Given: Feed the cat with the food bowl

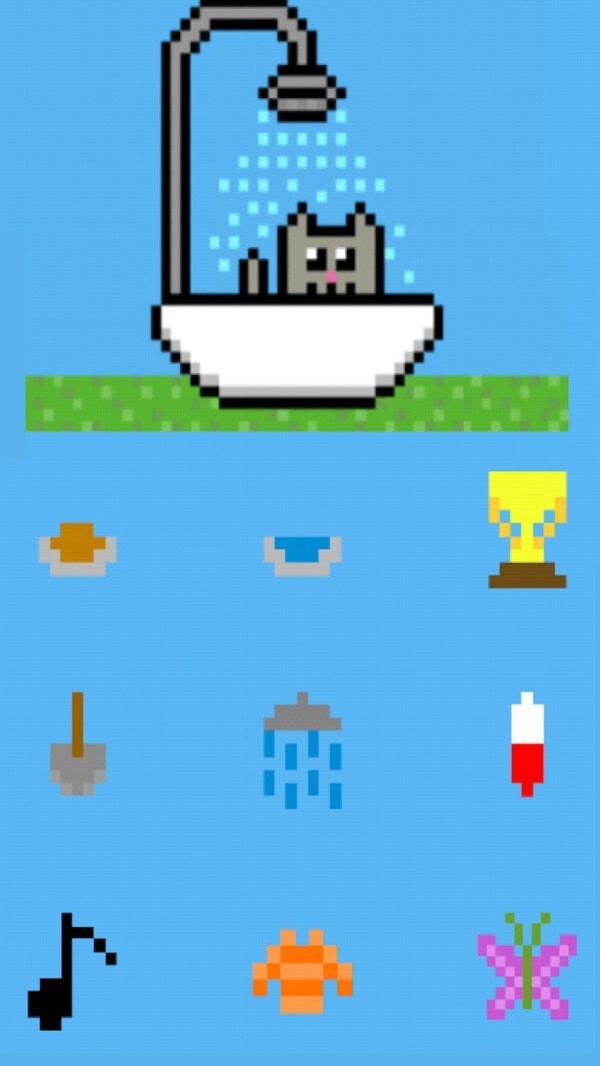Looking at the screenshot, I should point(77,549).
